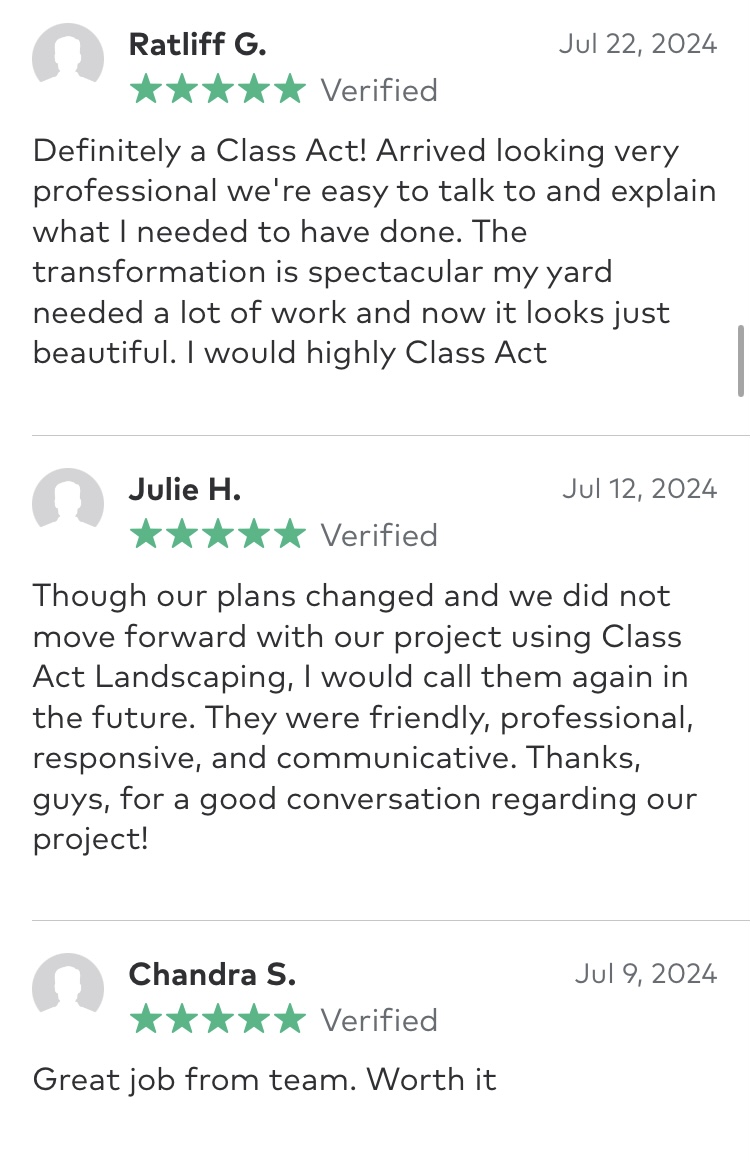Click the Verified badge on Ratliff G.'s review
This screenshot has height=1162, width=750.
click(378, 90)
